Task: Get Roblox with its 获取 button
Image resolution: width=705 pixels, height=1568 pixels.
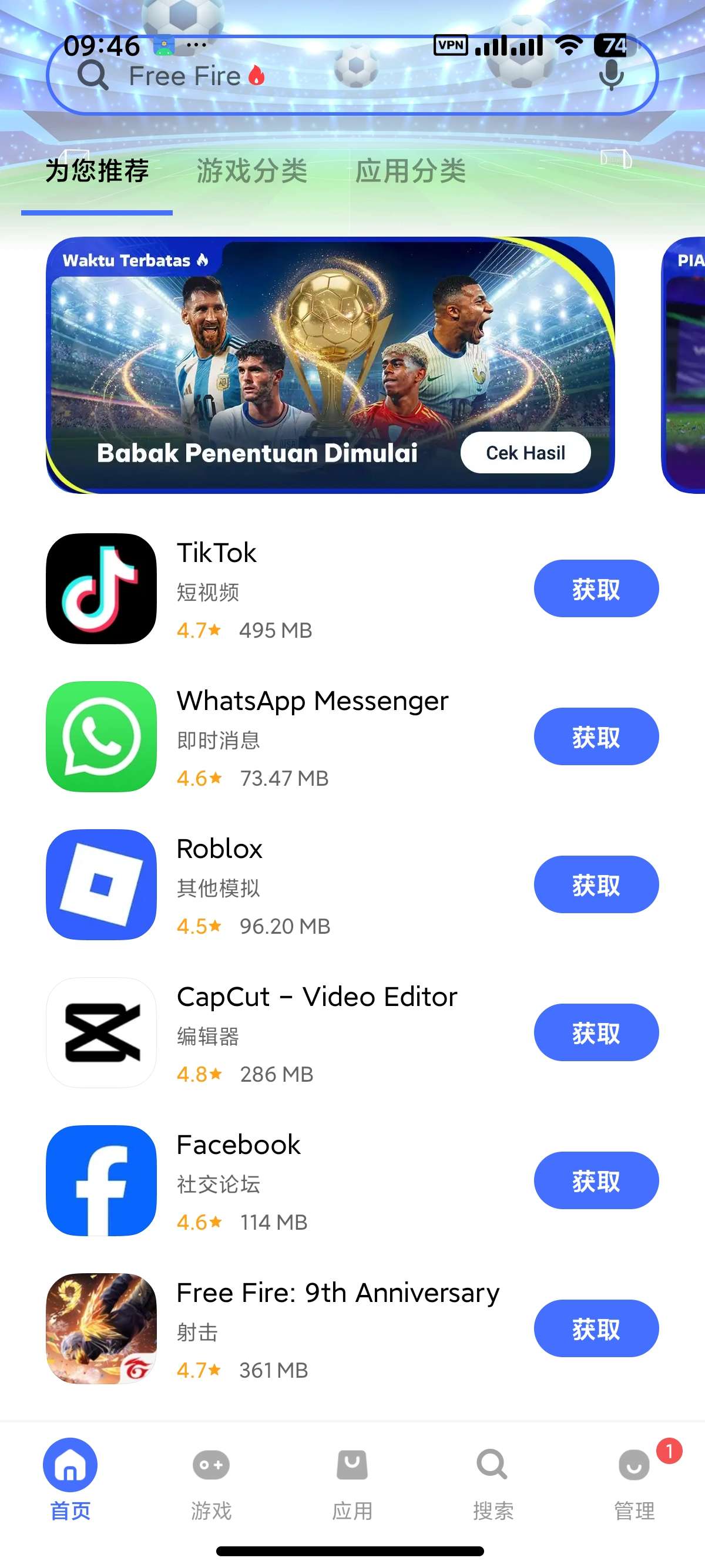Action: [x=596, y=884]
